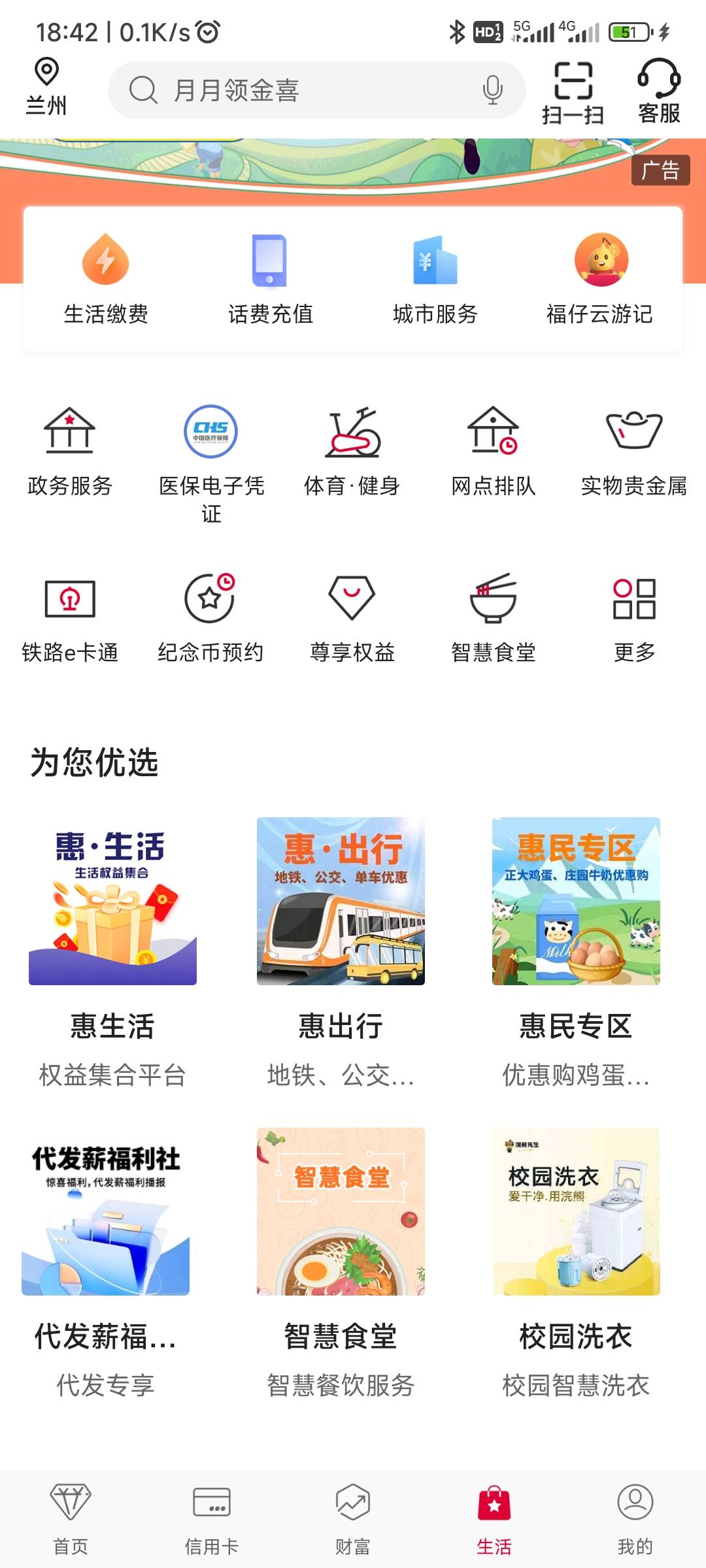Open the 扫一扫 scanner

pos(573,91)
